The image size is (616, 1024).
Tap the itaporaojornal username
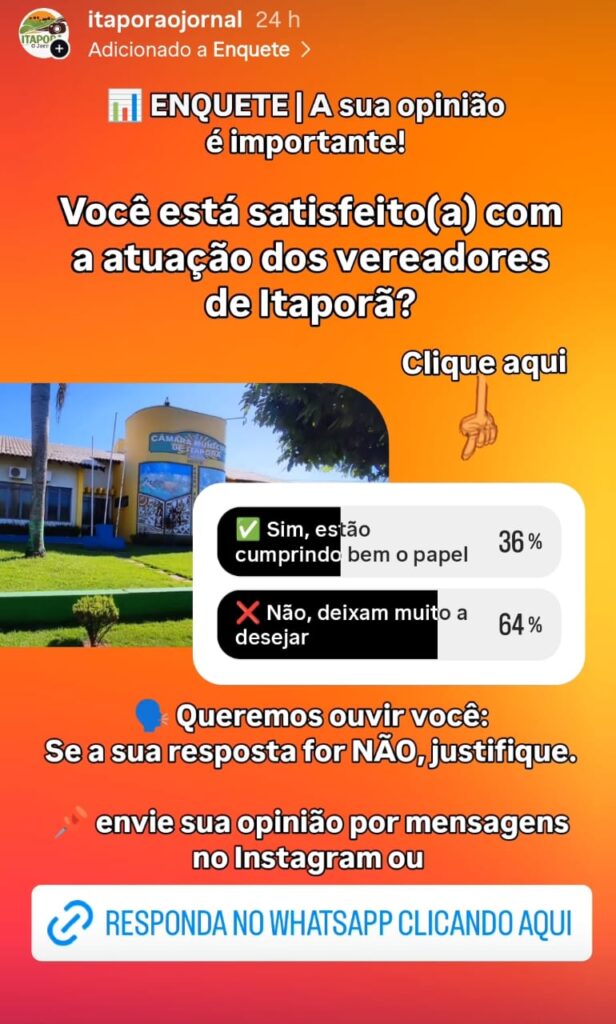[165, 20]
